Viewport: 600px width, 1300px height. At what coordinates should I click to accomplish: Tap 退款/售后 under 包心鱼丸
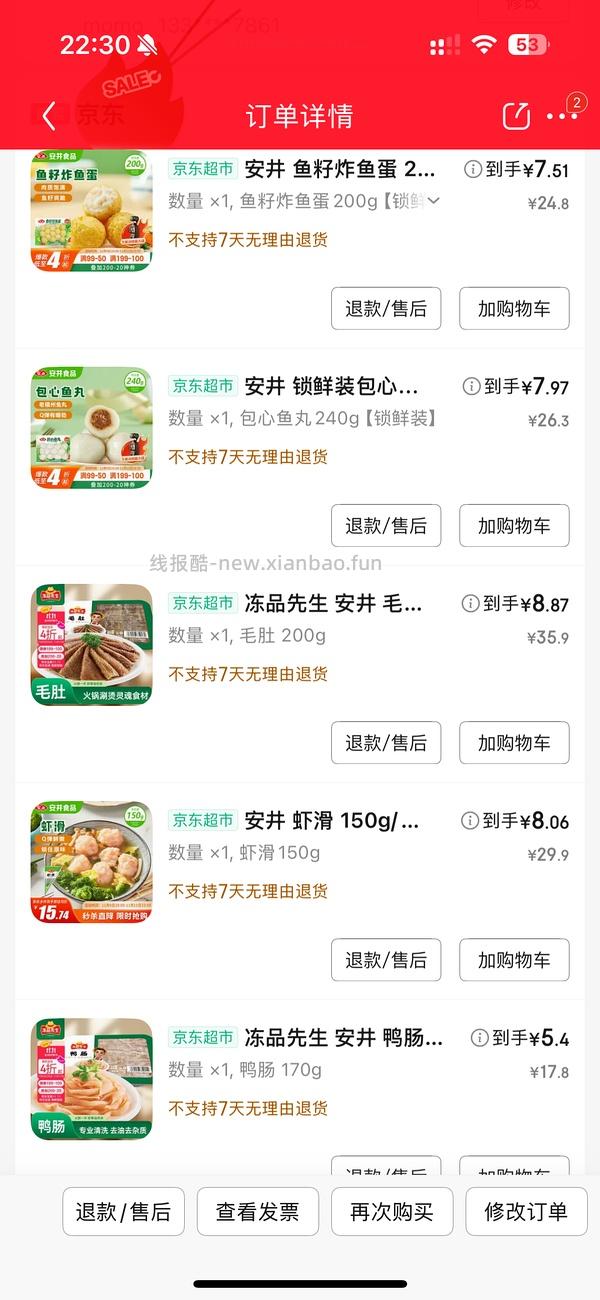coord(386,526)
